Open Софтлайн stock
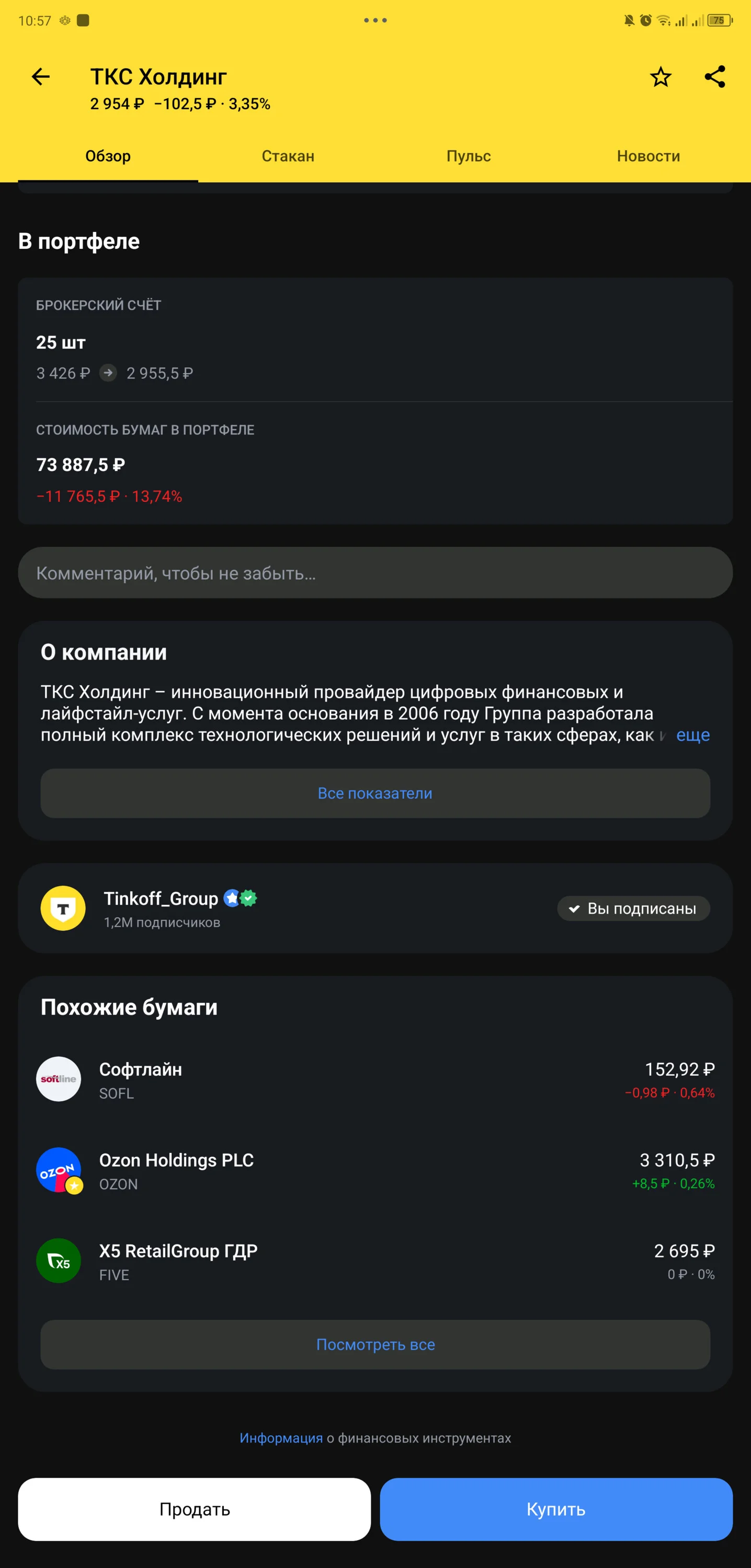Image resolution: width=751 pixels, height=1568 pixels. 375,1079
